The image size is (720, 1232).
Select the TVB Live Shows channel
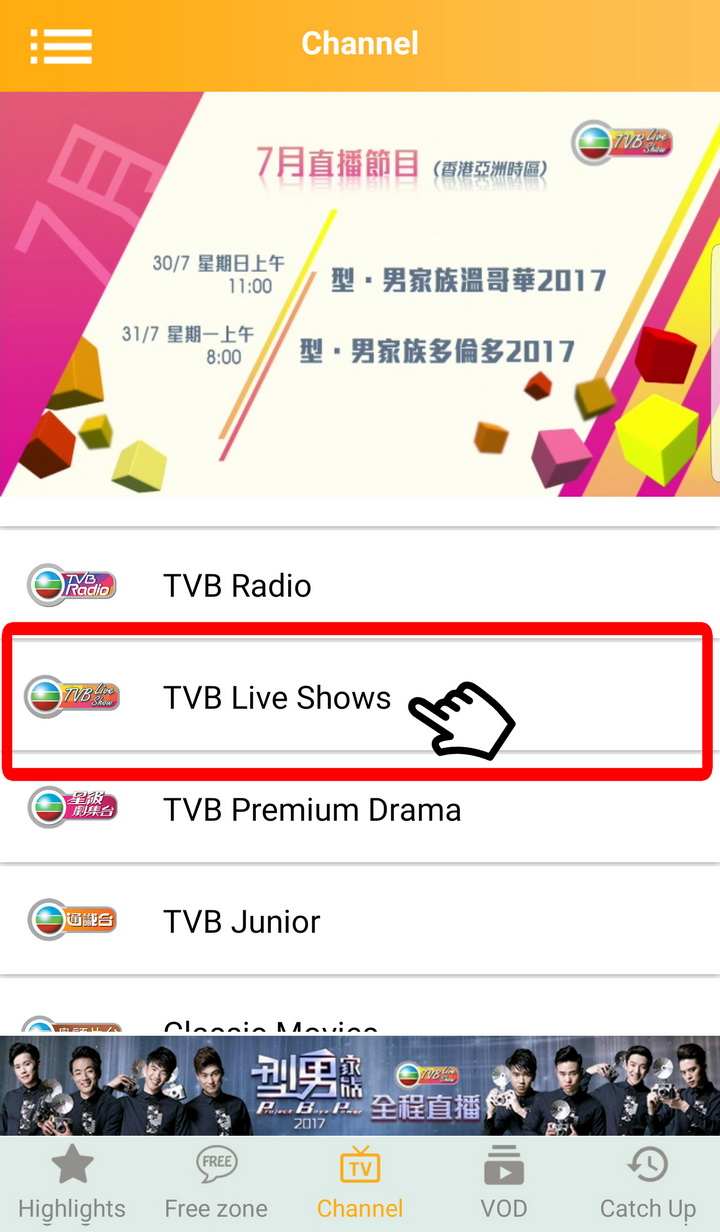click(360, 697)
